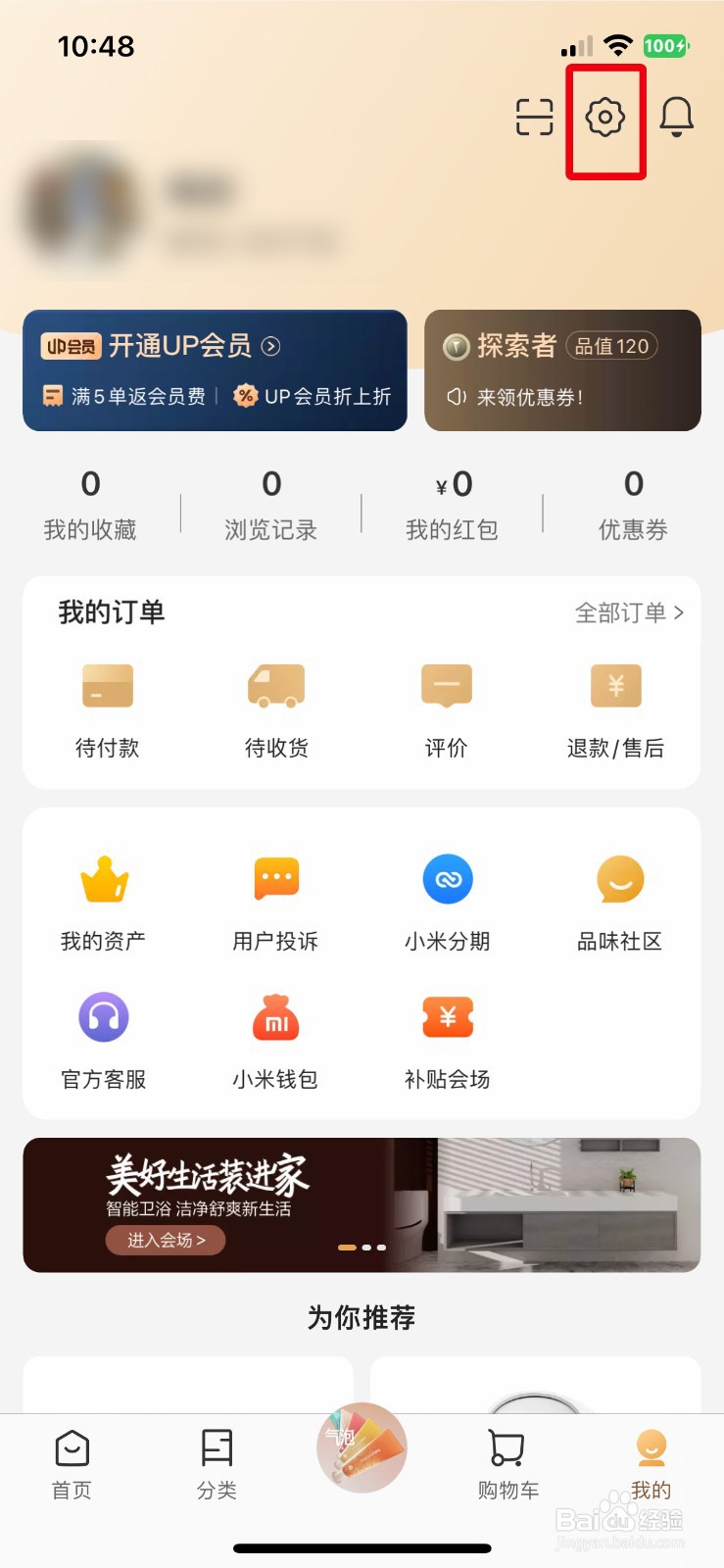Open 我的资产
724x1568 pixels.
tap(104, 902)
